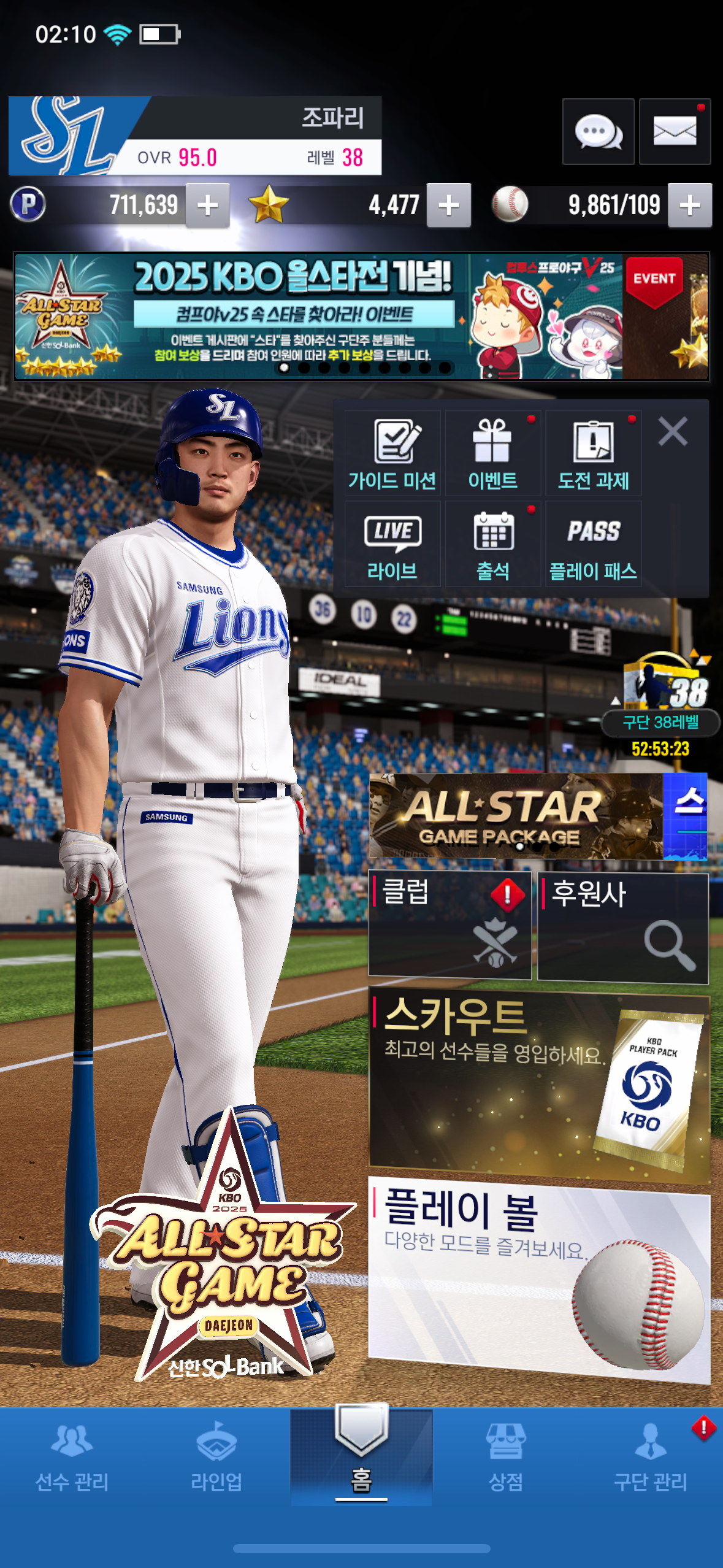Open the 후원사 sponsor card
Image resolution: width=723 pixels, height=1568 pixels.
point(622,928)
